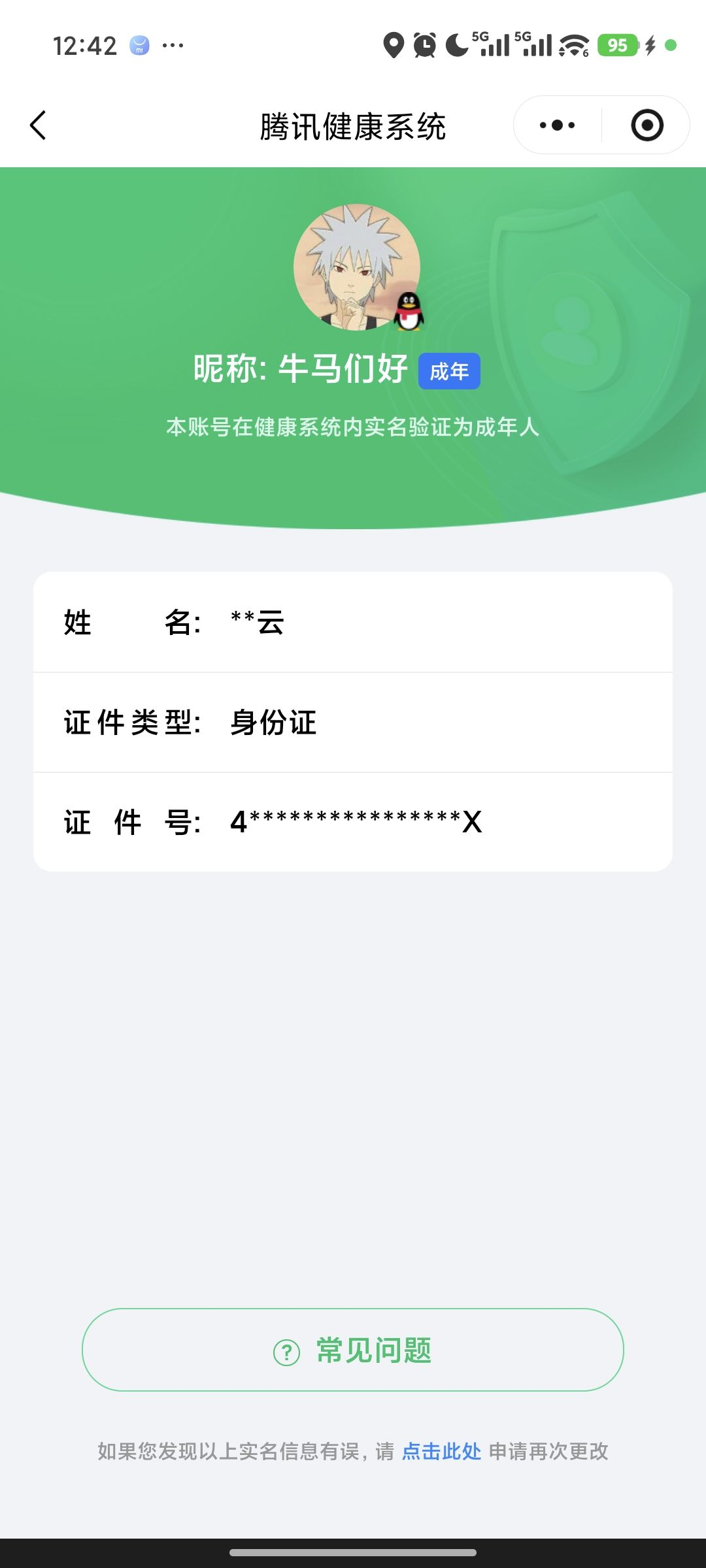Select the 证件类型 row showing 身份证
The image size is (706, 1568).
click(353, 723)
